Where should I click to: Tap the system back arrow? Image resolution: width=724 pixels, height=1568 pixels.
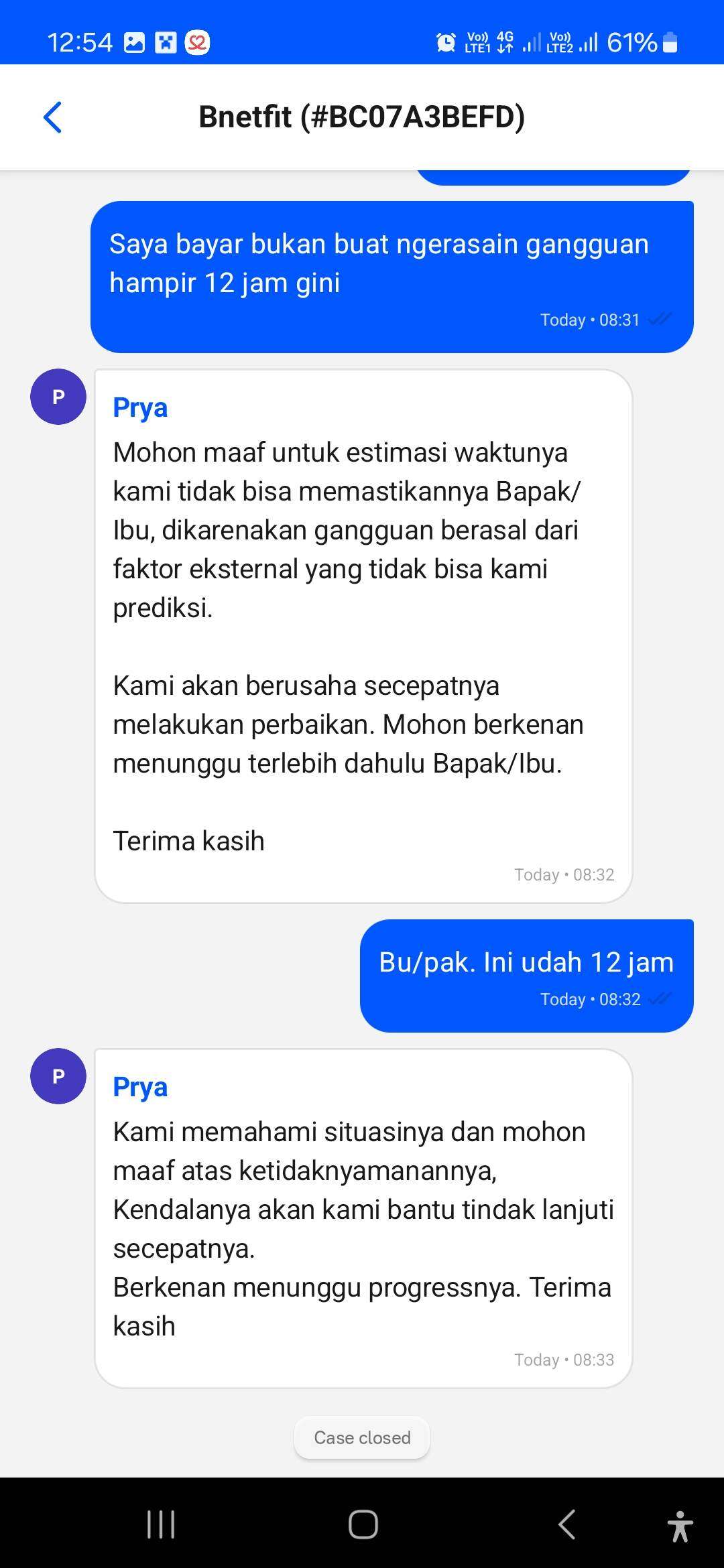[x=566, y=1524]
